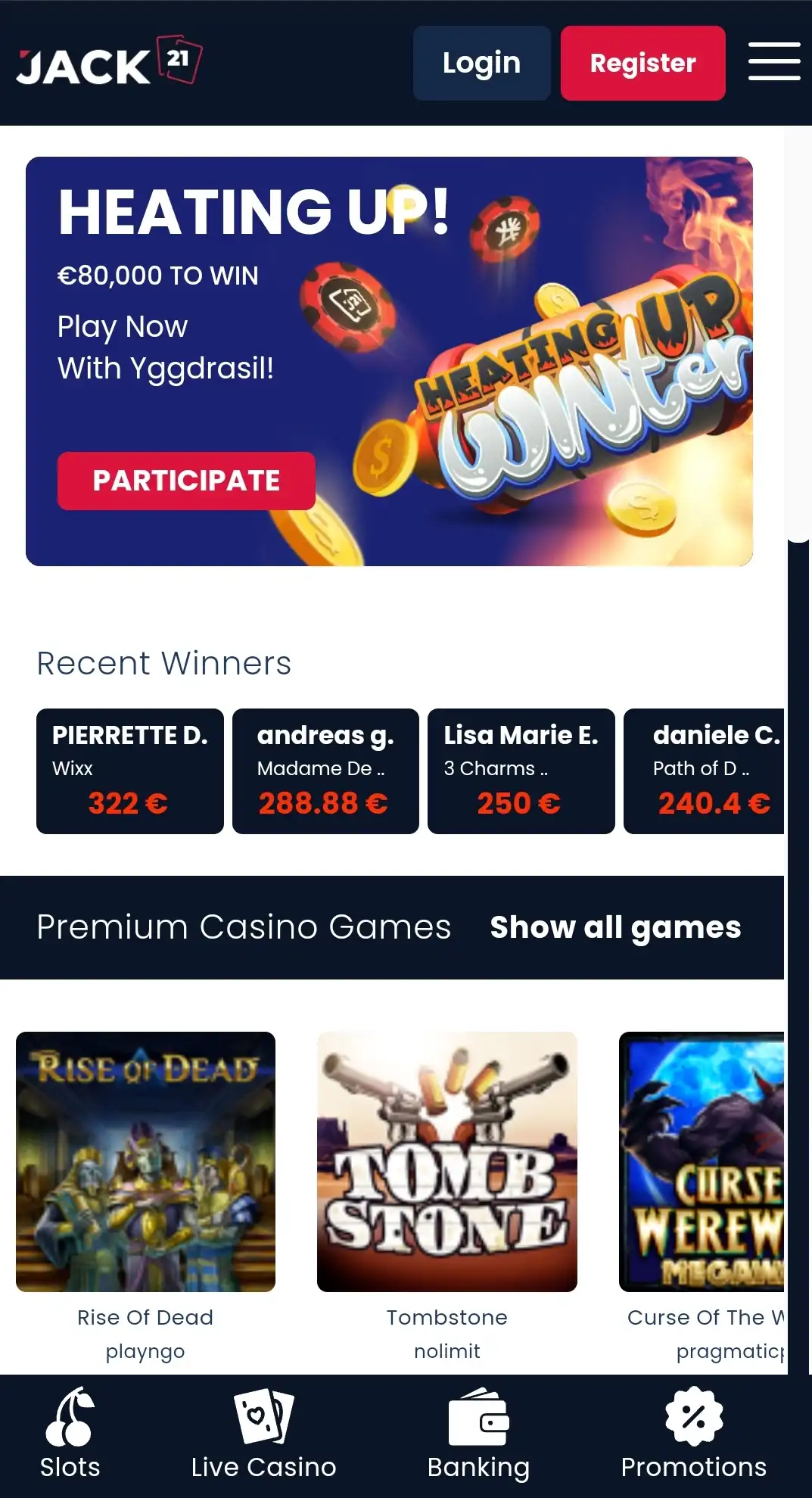Join the Heating Up promotion via Participate
Image resolution: width=812 pixels, height=1498 pixels.
coord(186,481)
